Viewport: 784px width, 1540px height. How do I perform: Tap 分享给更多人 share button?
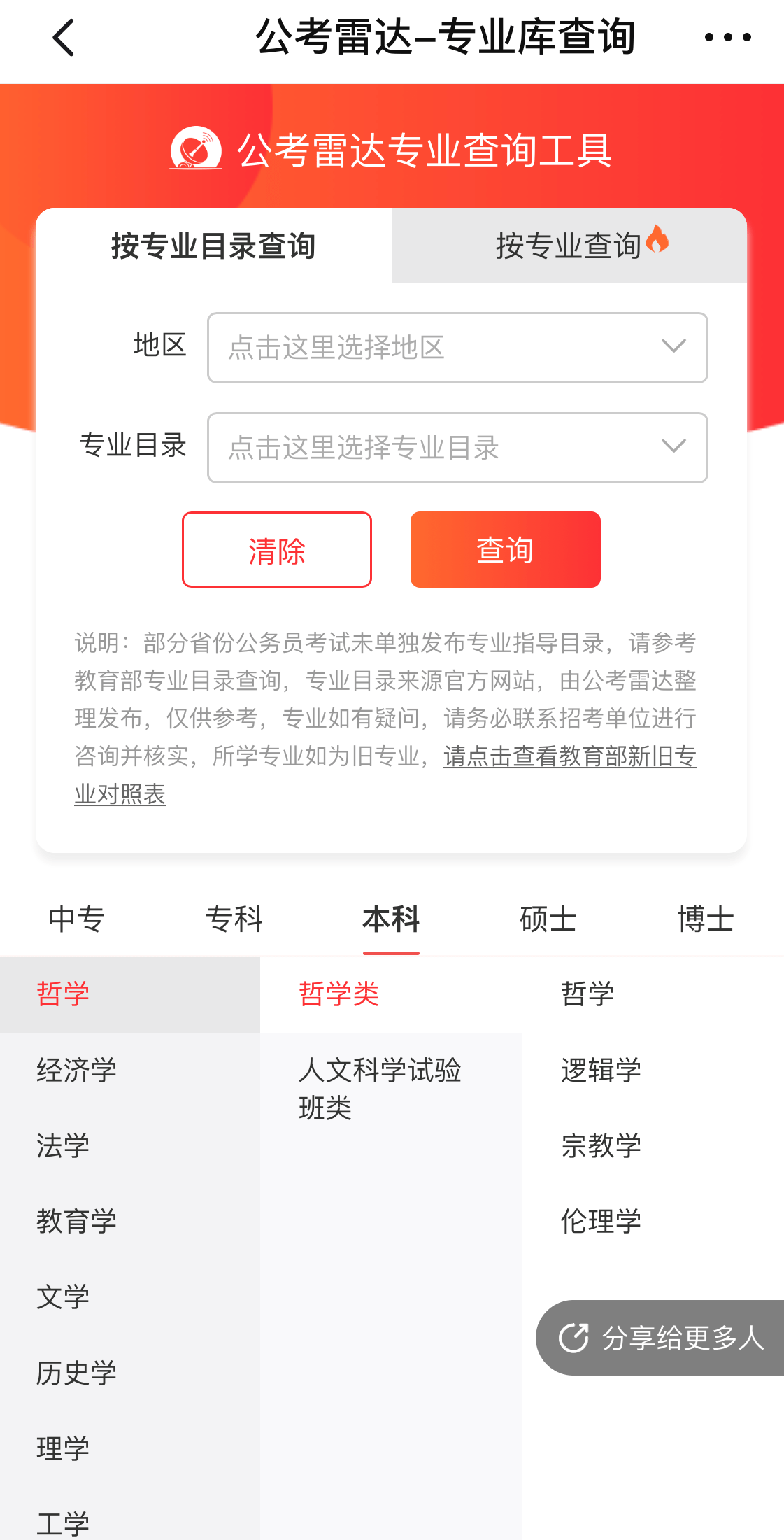click(661, 1338)
